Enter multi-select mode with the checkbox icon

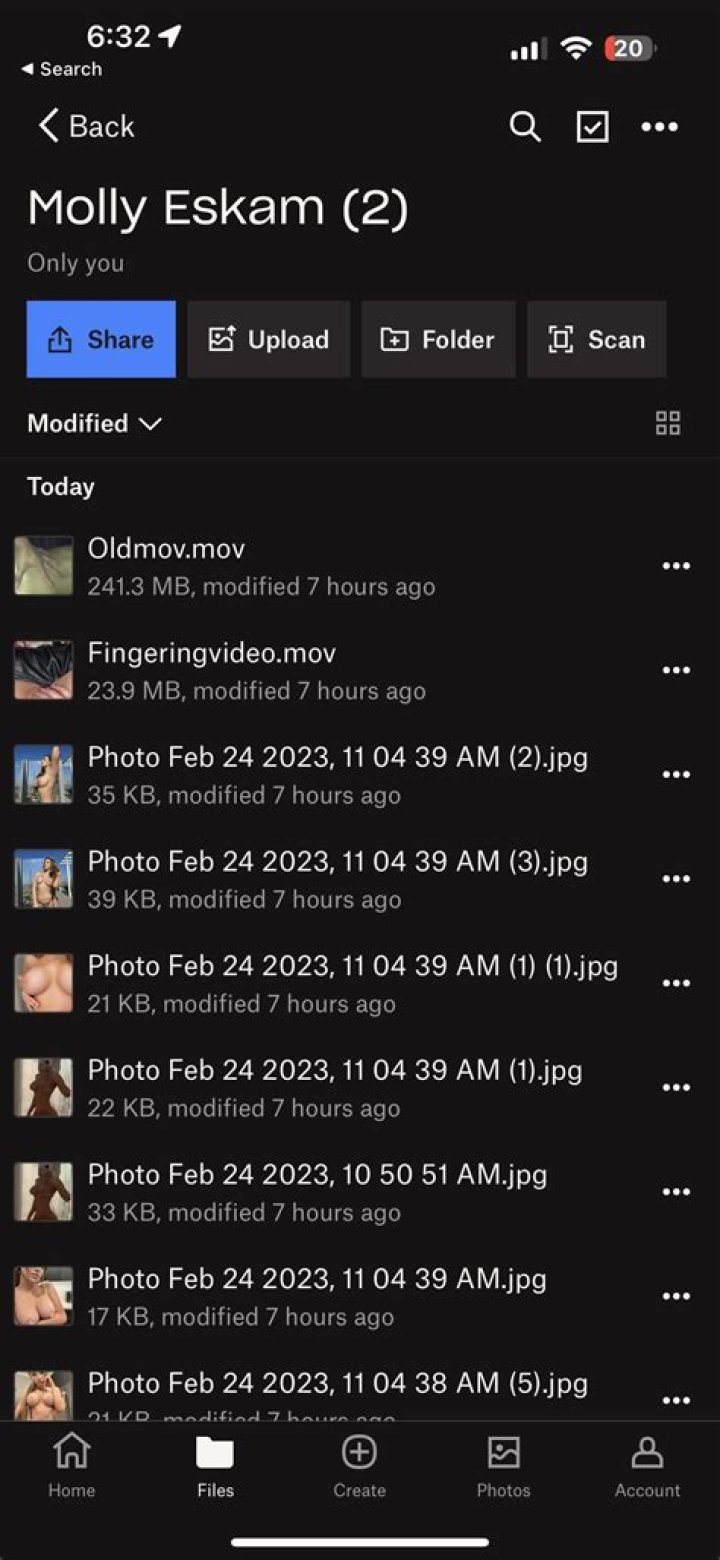click(x=592, y=127)
